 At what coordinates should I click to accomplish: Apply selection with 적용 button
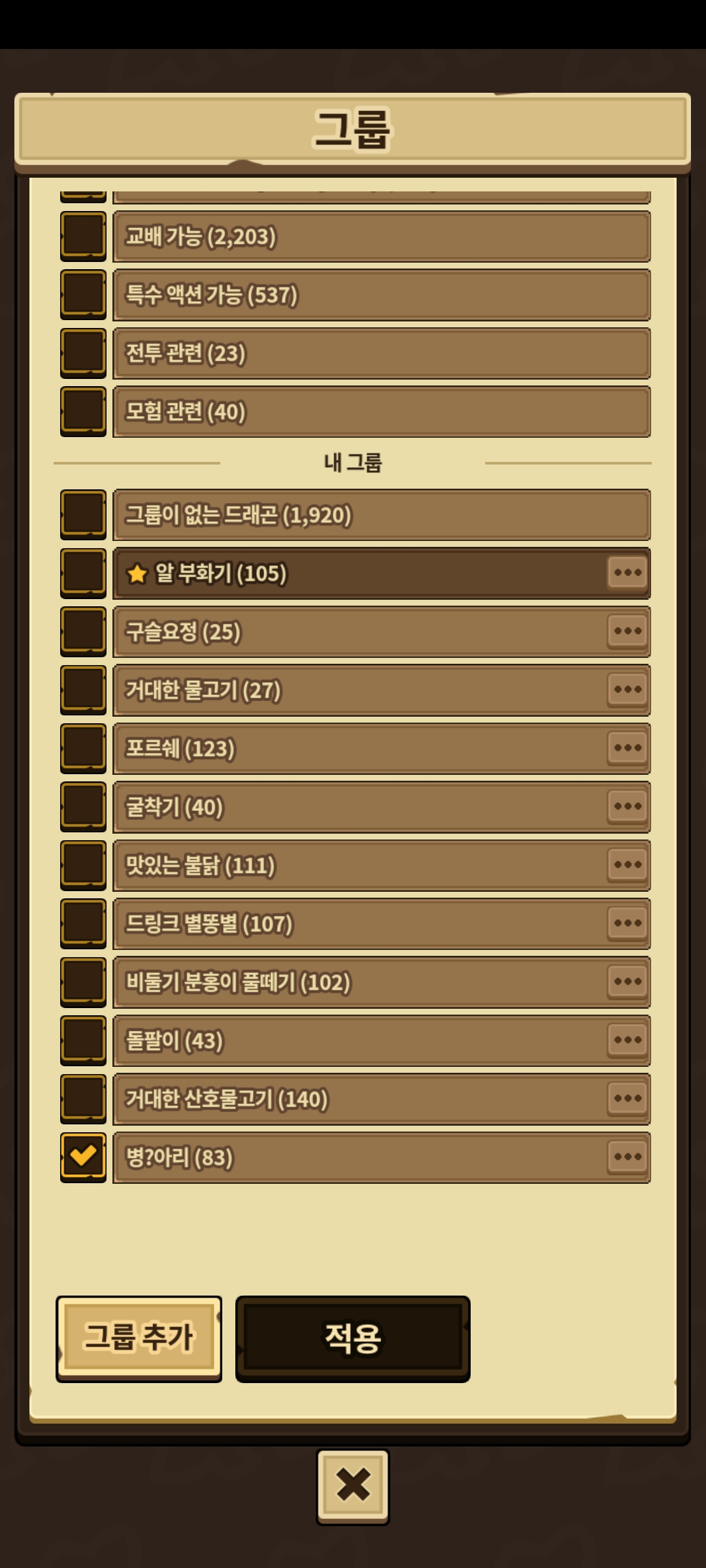click(x=352, y=1337)
